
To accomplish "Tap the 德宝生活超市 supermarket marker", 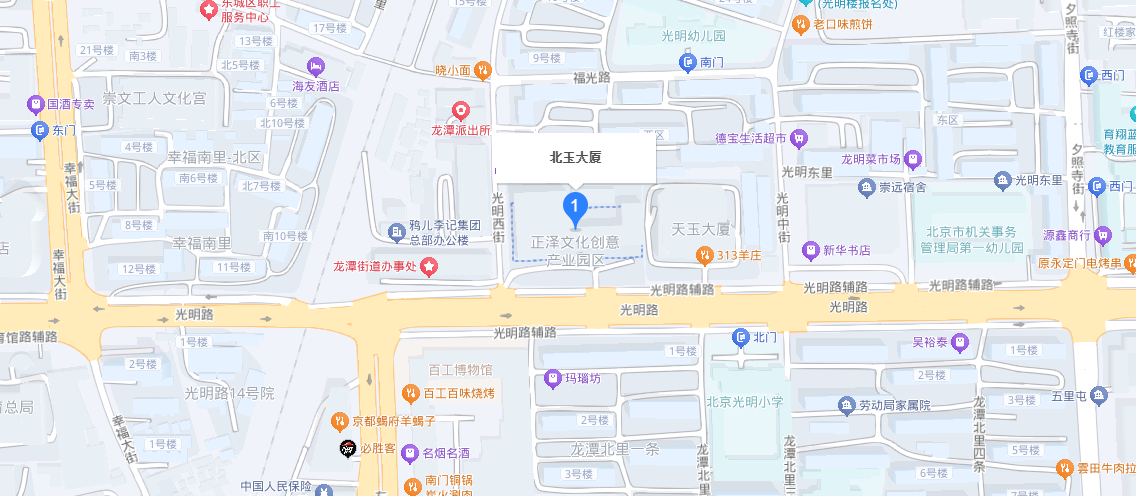I will [x=798, y=138].
